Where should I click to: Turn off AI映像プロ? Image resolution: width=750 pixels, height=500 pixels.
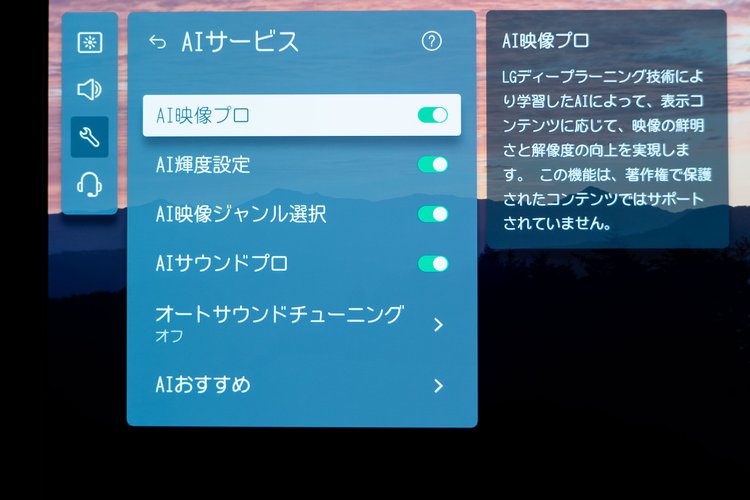pos(432,115)
